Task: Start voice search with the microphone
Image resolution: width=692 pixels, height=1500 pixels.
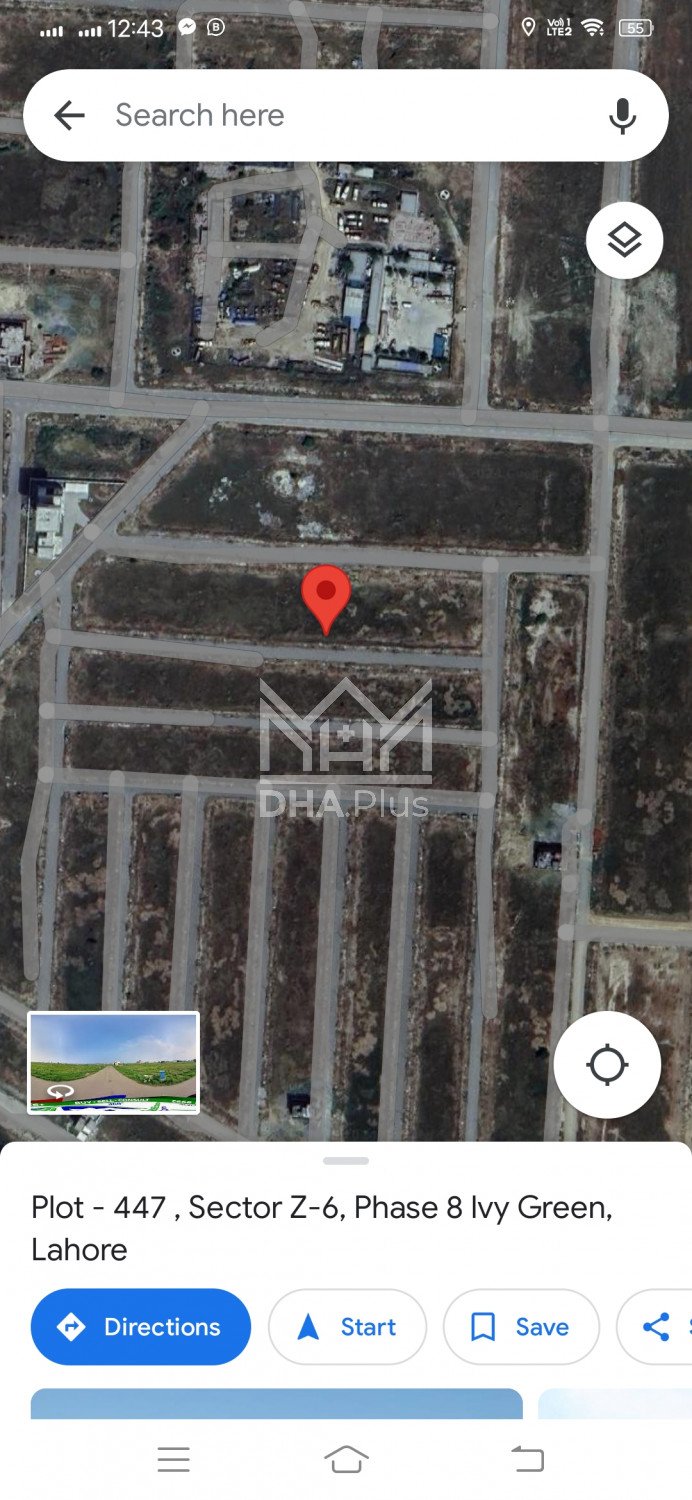Action: (622, 116)
